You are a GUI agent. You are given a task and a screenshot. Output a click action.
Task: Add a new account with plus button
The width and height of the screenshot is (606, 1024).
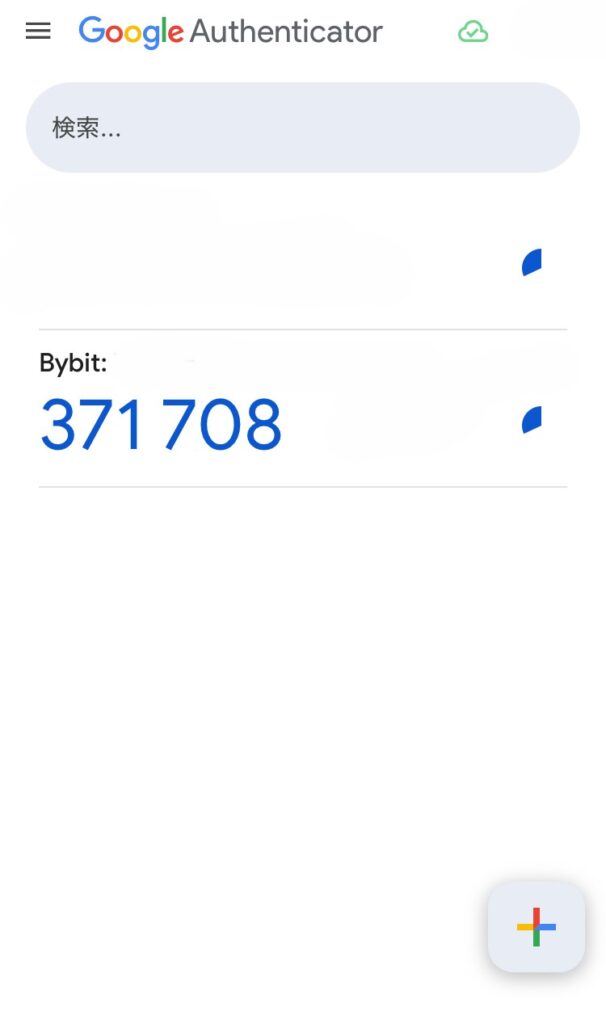[x=536, y=927]
